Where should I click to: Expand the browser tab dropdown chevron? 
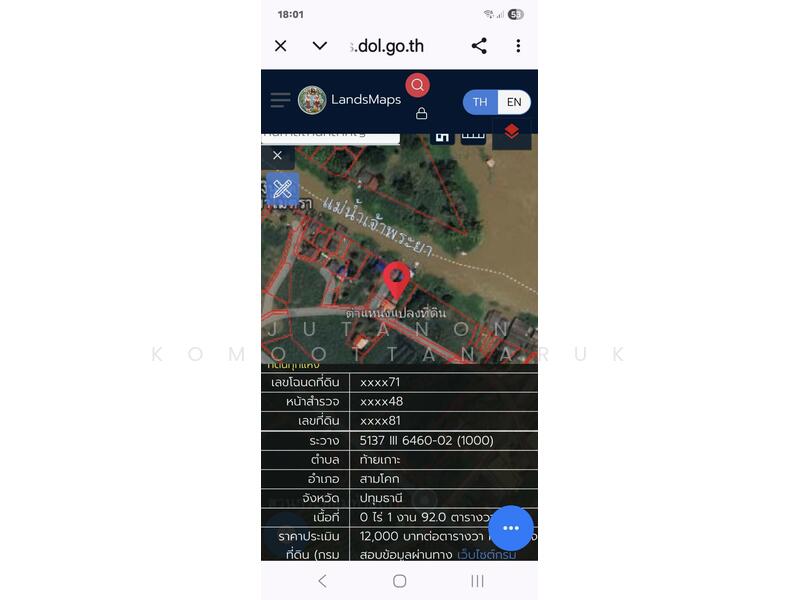pyautogui.click(x=320, y=46)
